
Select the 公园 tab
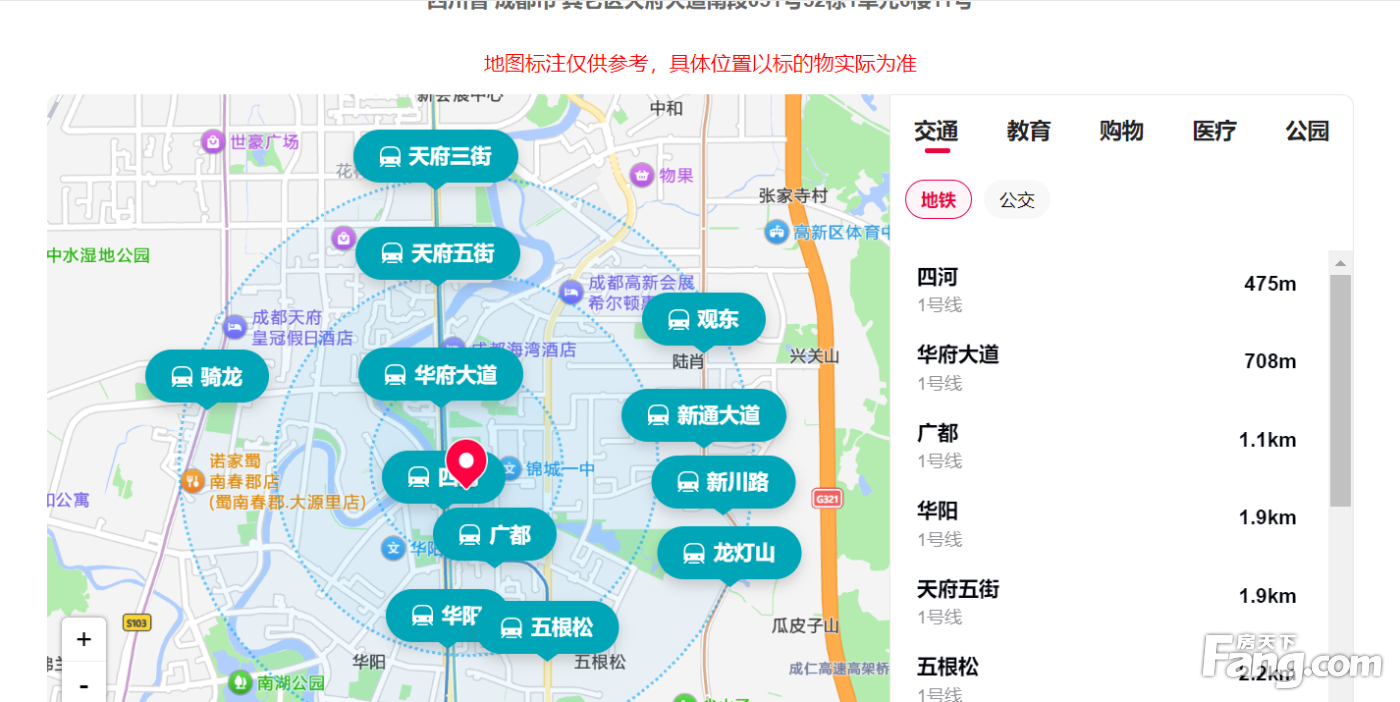point(1307,131)
